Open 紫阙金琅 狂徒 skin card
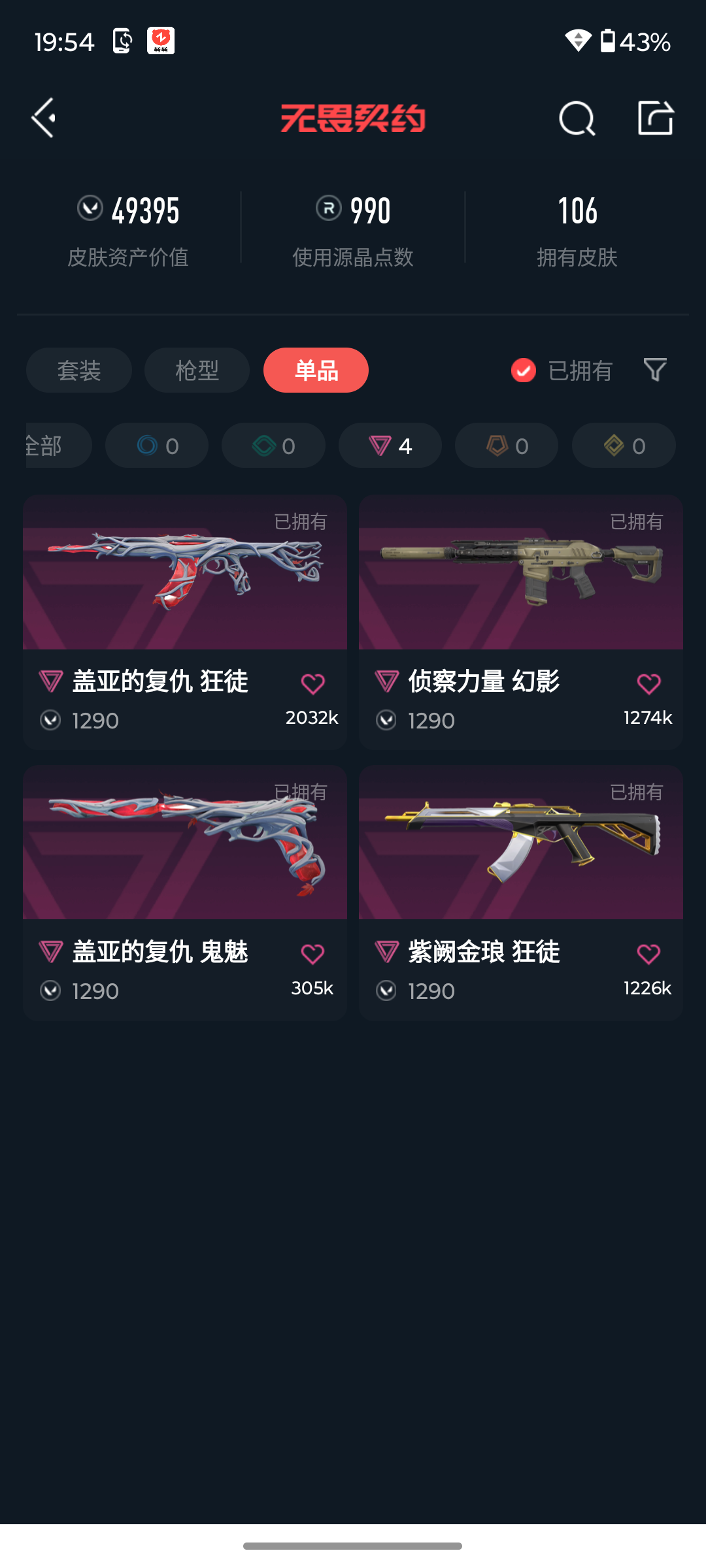706x1568 pixels. pos(521,892)
